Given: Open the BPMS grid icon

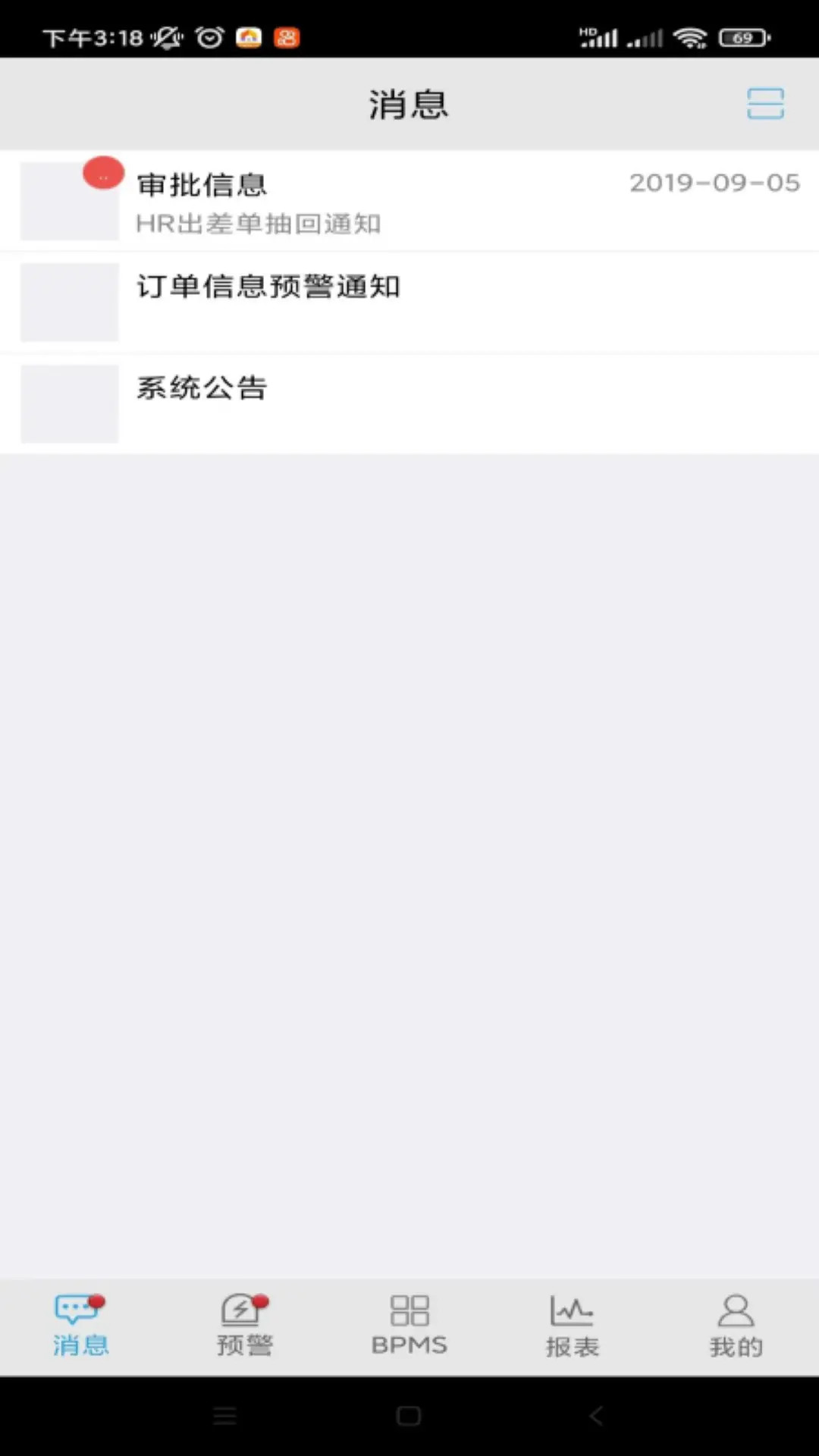Looking at the screenshot, I should (x=409, y=1310).
